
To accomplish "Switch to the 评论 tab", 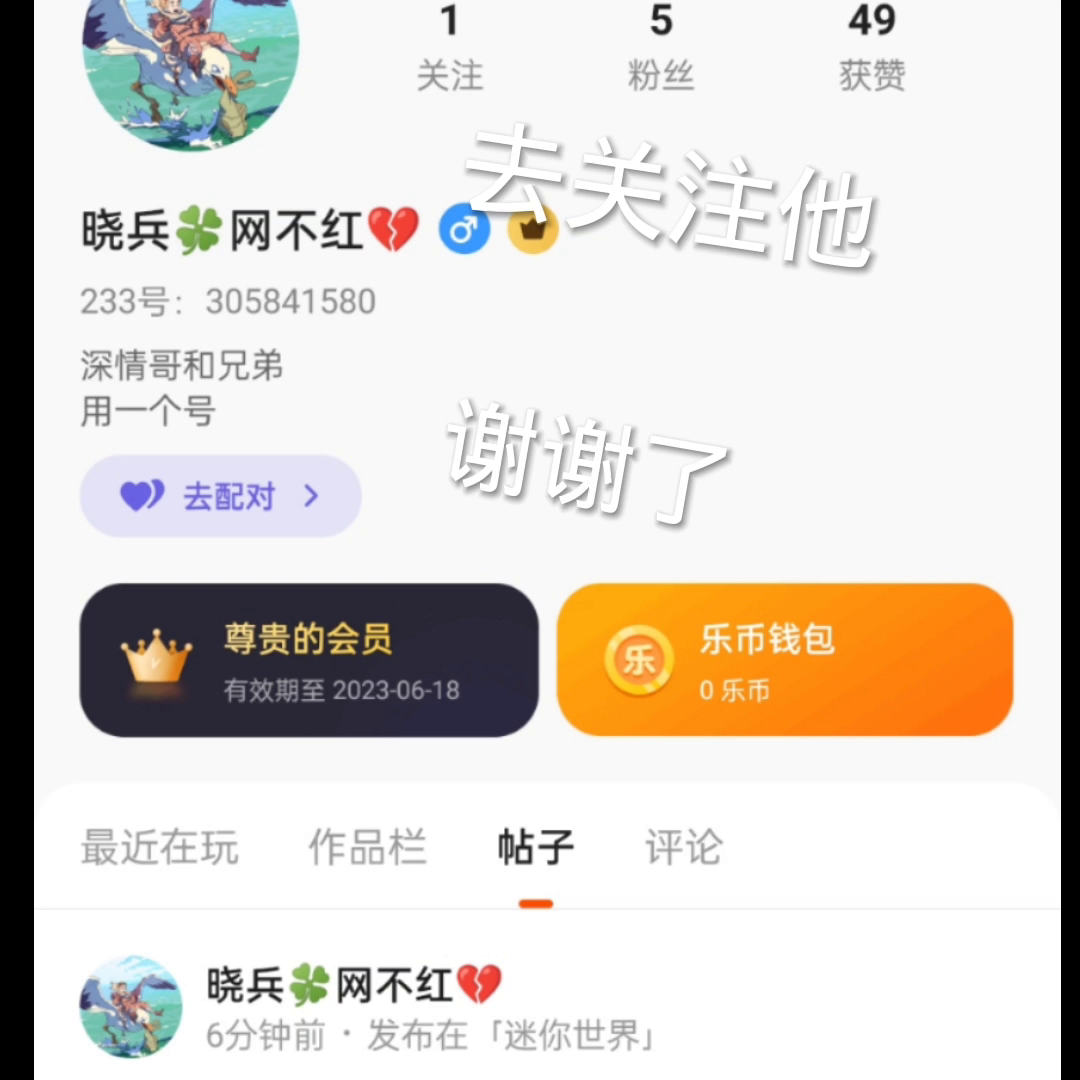I will pos(683,847).
